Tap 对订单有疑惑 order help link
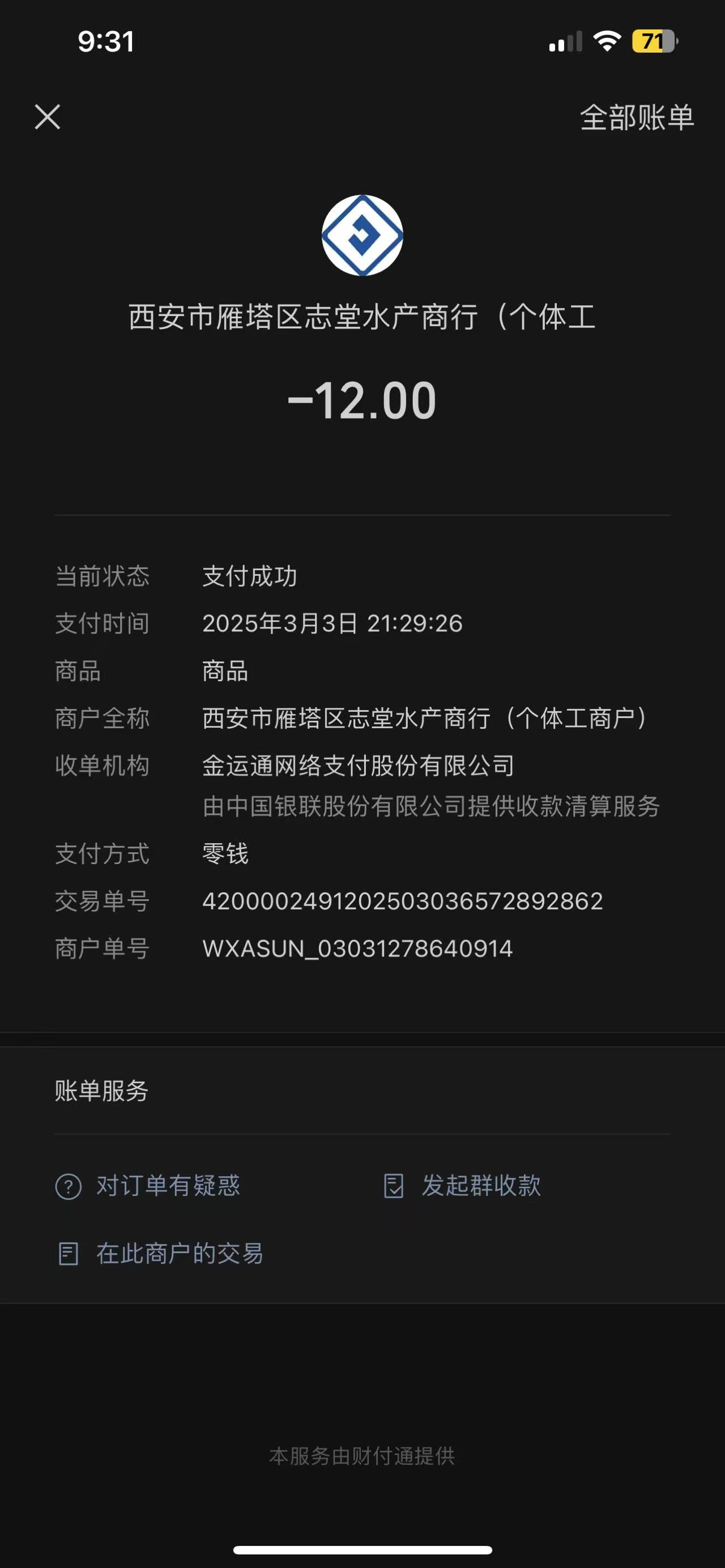Screen dimensions: 725x1568 [x=148, y=1186]
